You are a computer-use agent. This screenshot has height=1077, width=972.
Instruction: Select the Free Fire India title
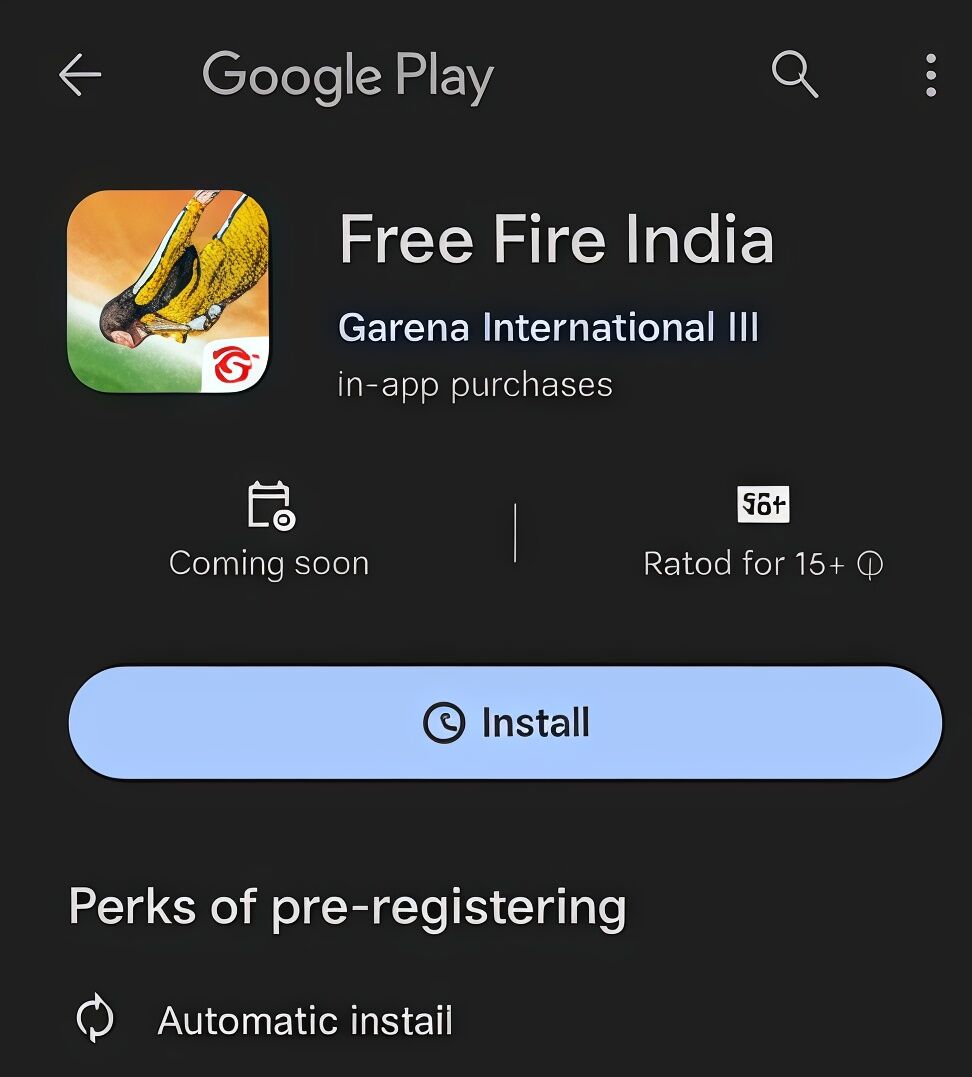click(x=557, y=238)
